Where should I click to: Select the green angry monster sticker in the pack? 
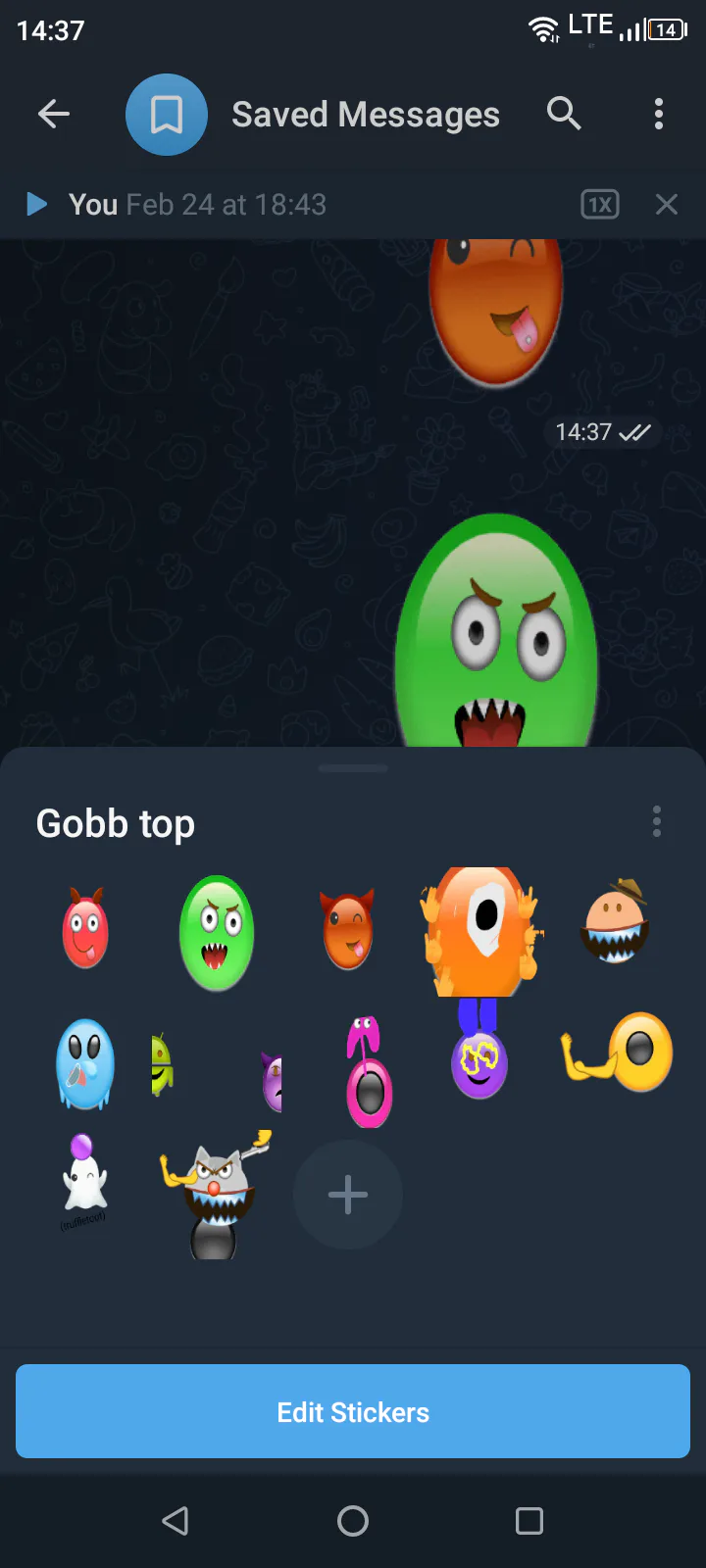(x=217, y=933)
